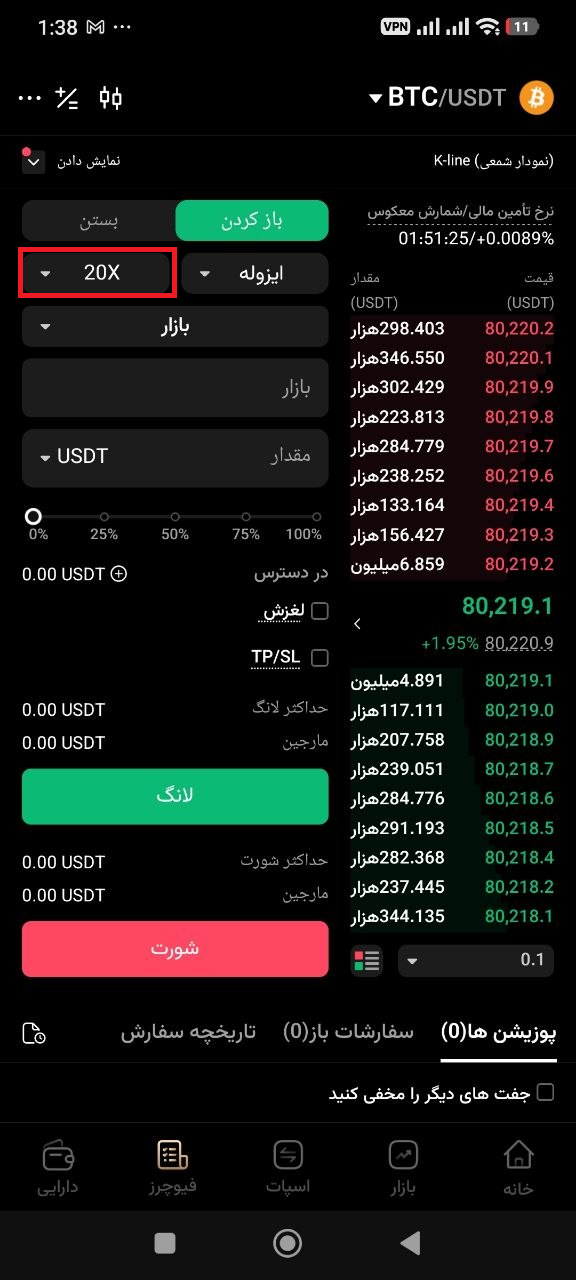Open the 0.1 price precision dropdown
The height and width of the screenshot is (1280, 576).
475,960
